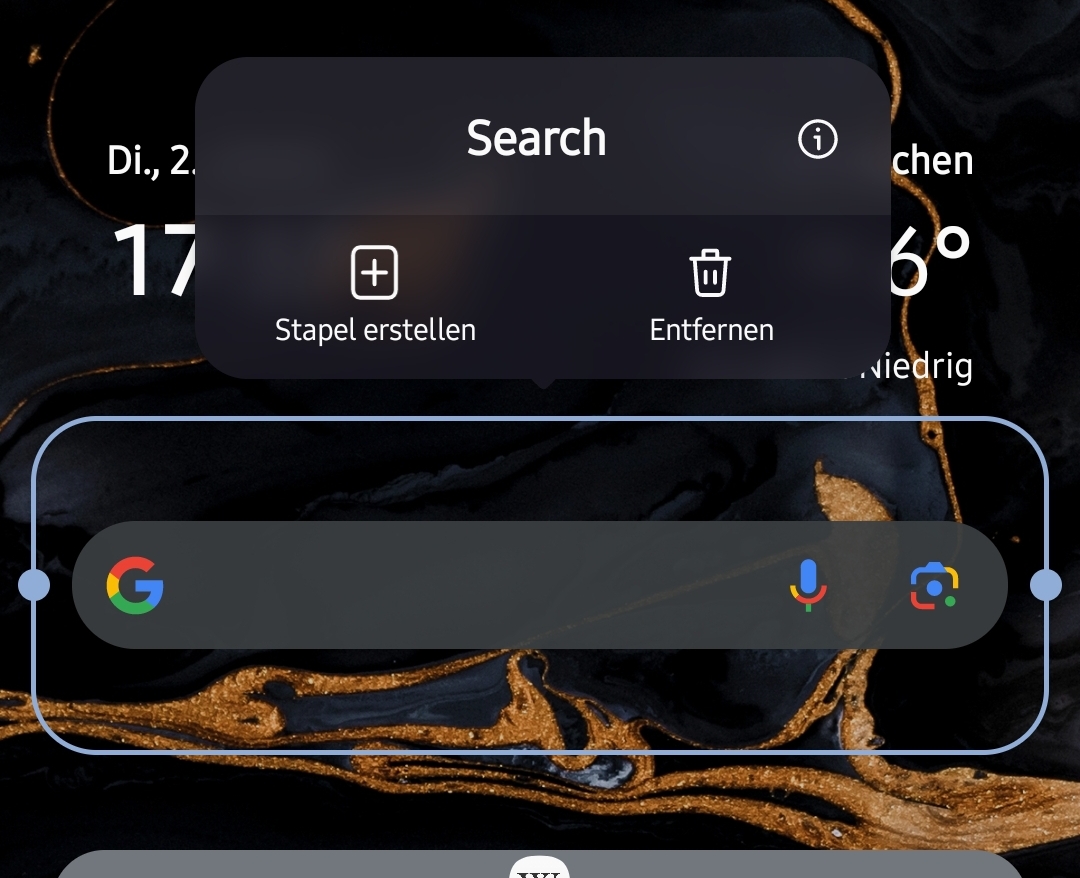Start voice search with the microphone

click(808, 585)
